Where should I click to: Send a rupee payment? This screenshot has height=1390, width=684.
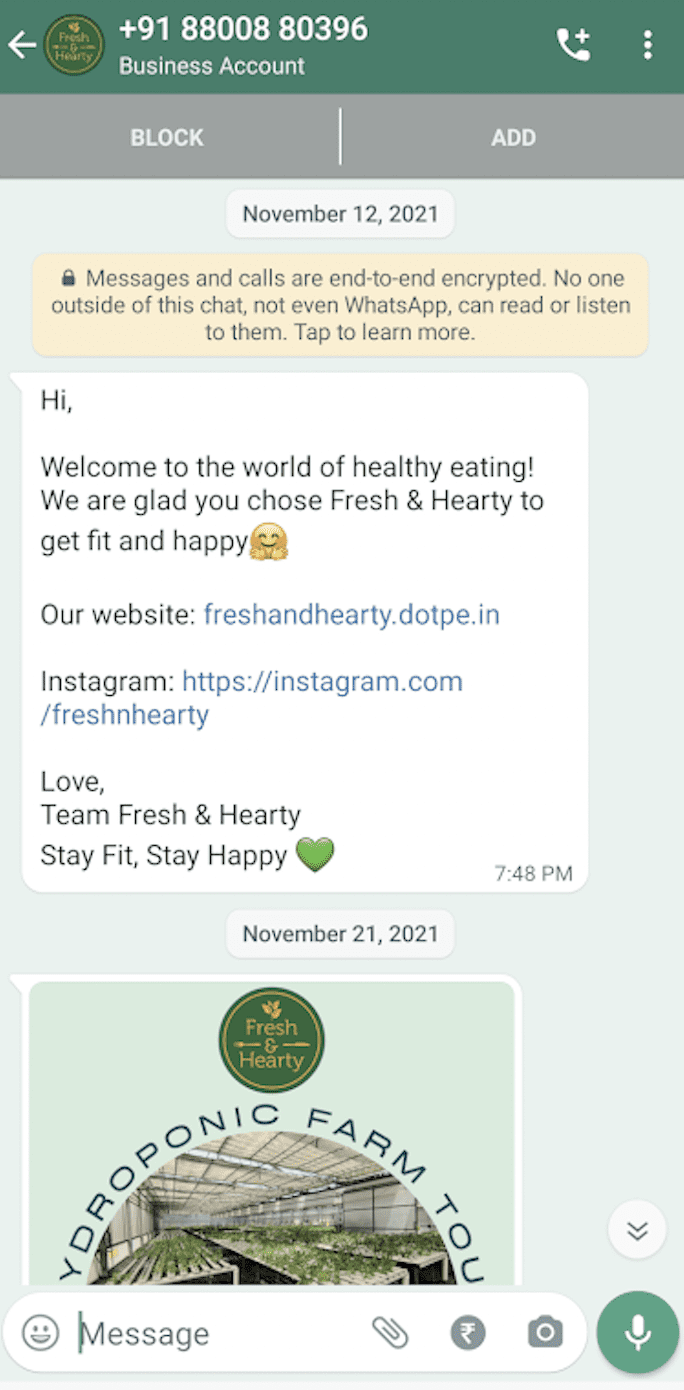click(467, 1332)
